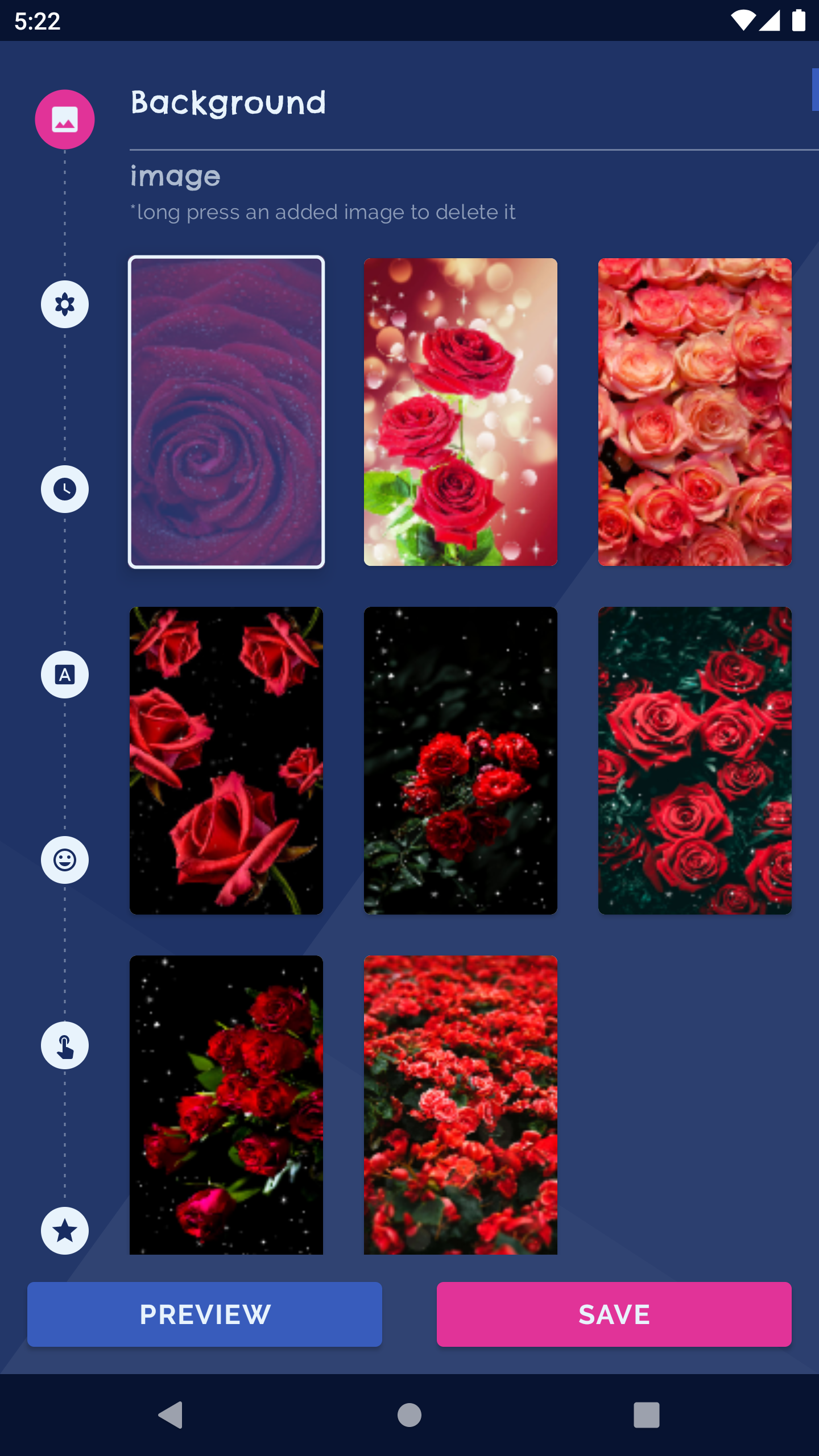819x1456 pixels.
Task: Open the clock settings section
Action: pos(65,489)
